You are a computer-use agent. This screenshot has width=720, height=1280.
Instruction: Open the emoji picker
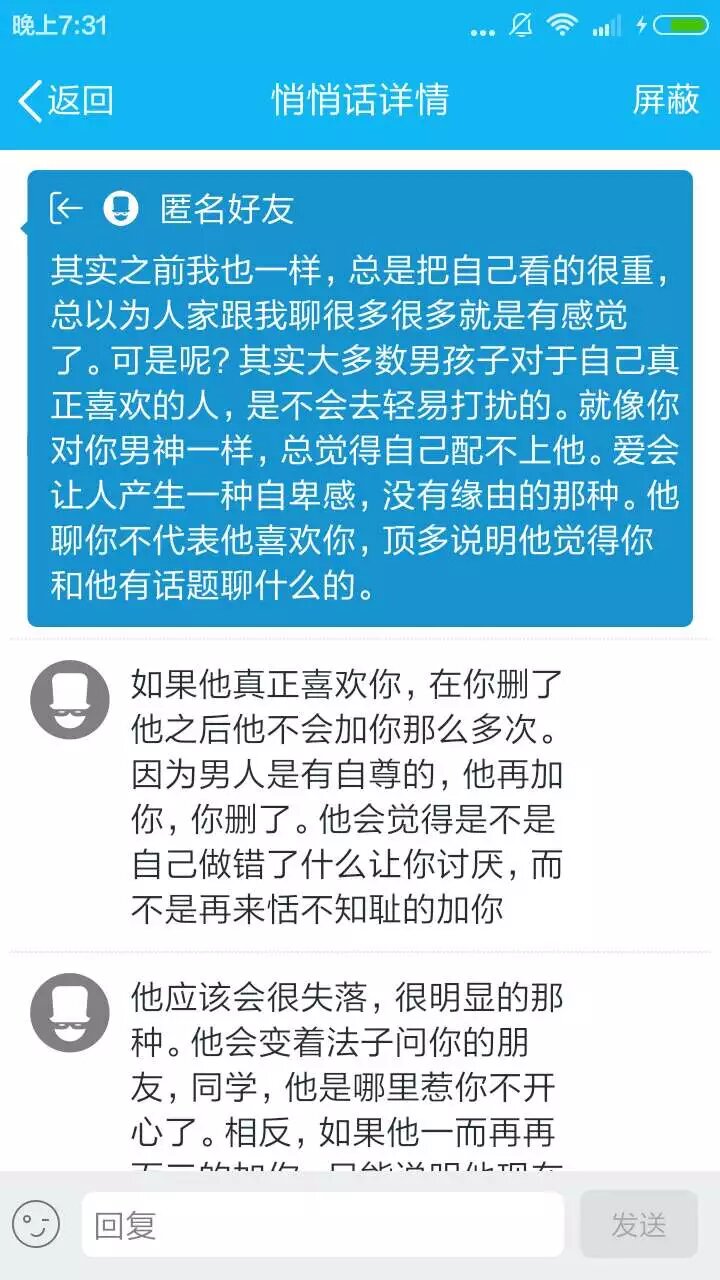coord(36,1224)
